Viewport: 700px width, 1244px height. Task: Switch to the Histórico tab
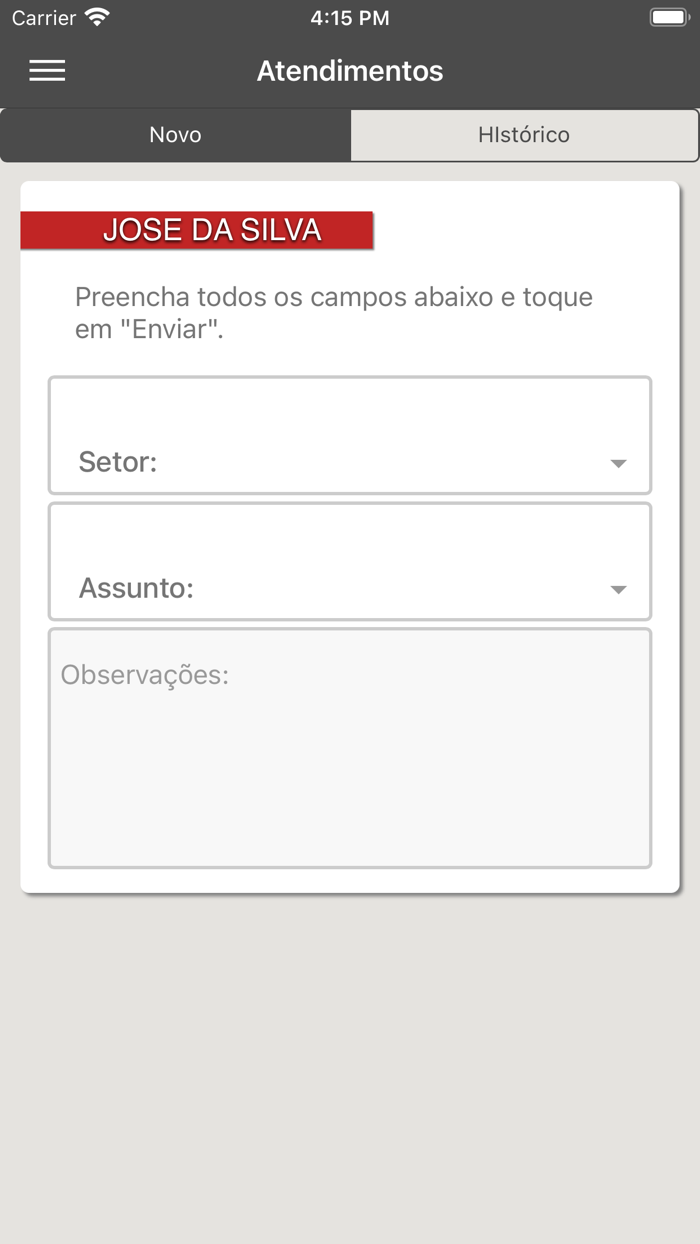click(524, 135)
